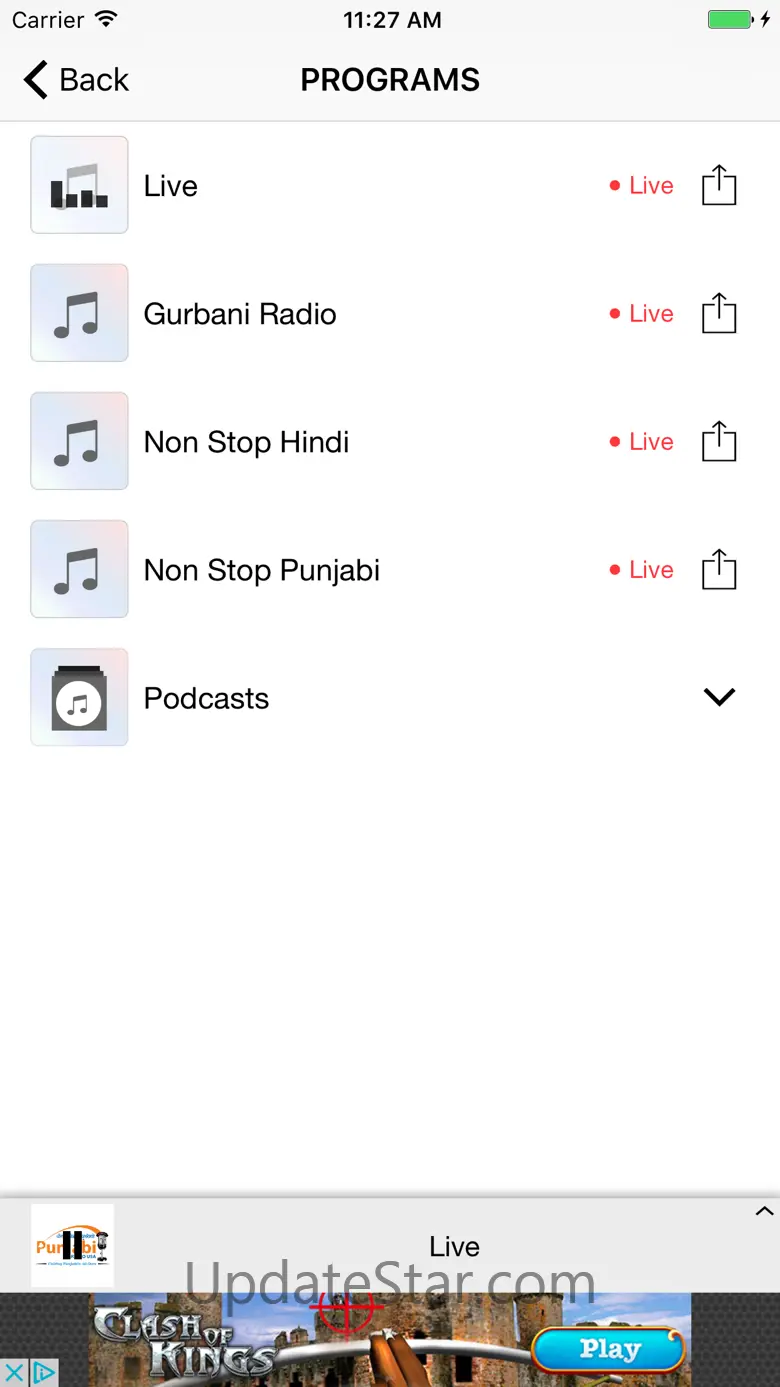Expand the Podcasts section
The image size is (780, 1387).
[719, 698]
